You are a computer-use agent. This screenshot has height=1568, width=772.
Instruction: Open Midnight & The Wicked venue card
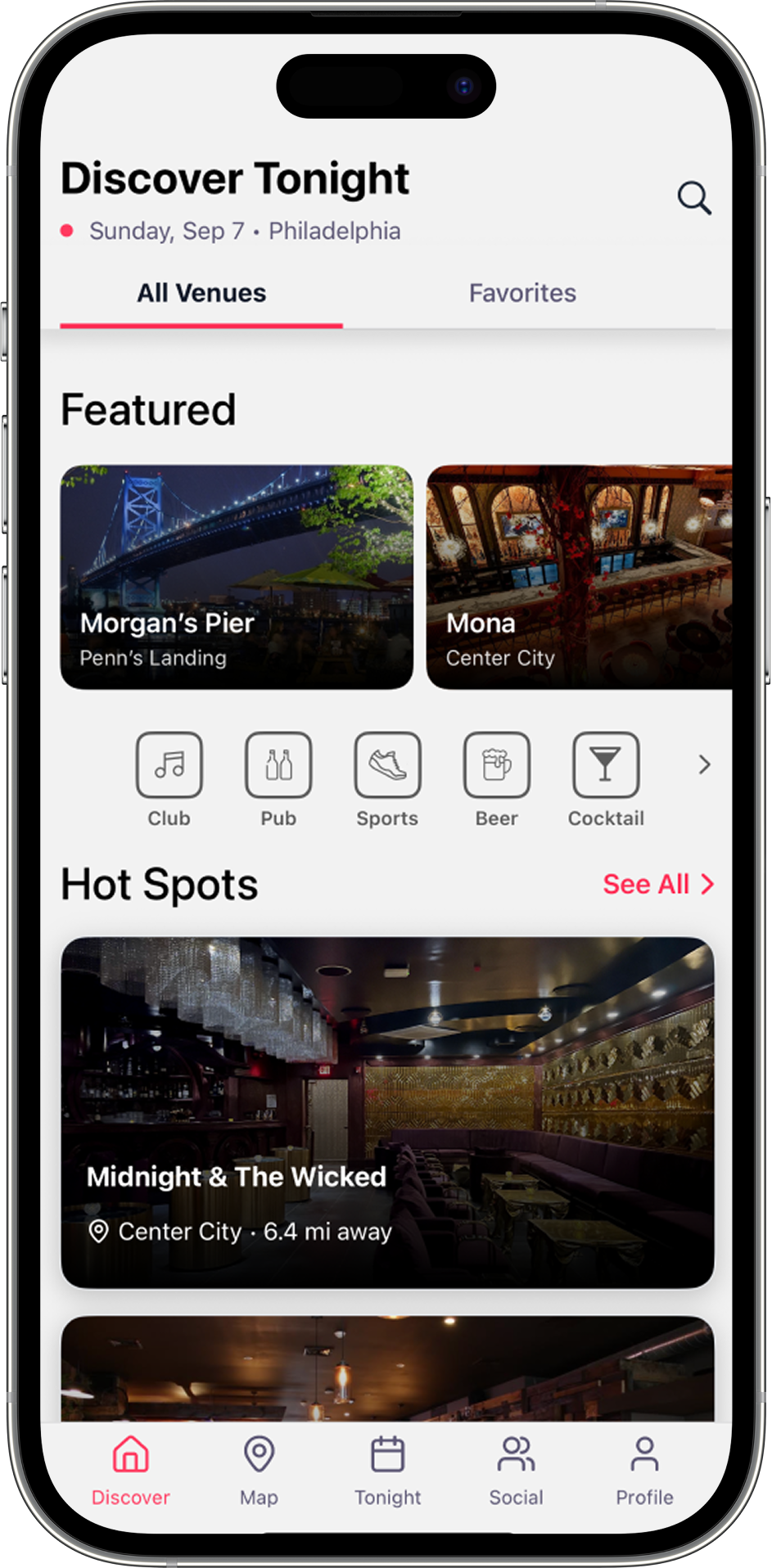tap(387, 1112)
